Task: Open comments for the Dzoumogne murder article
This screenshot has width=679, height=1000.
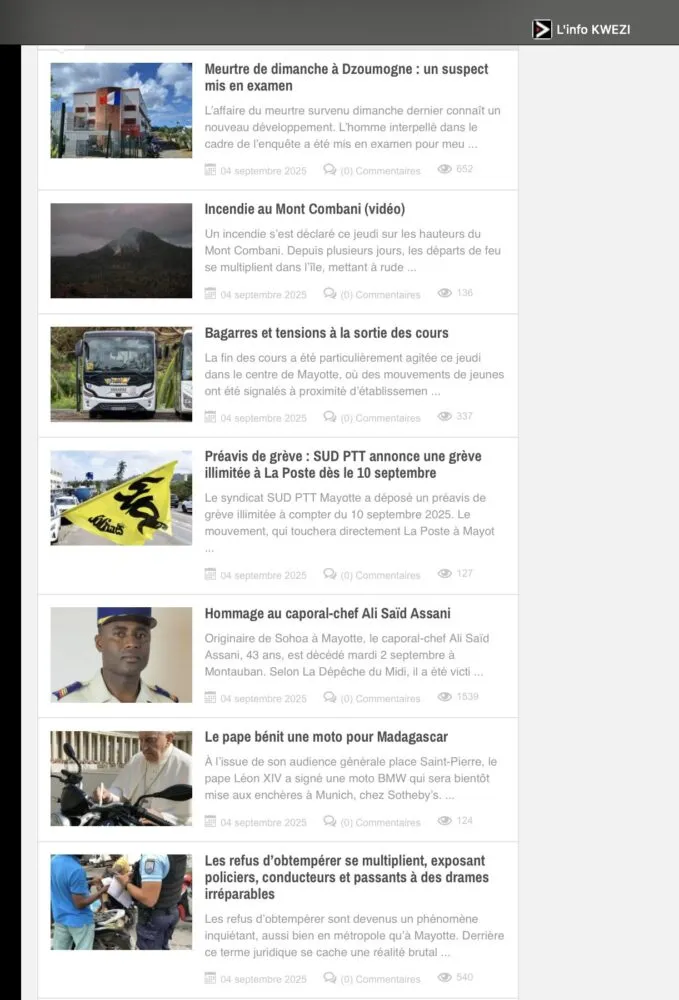Action: tap(372, 171)
